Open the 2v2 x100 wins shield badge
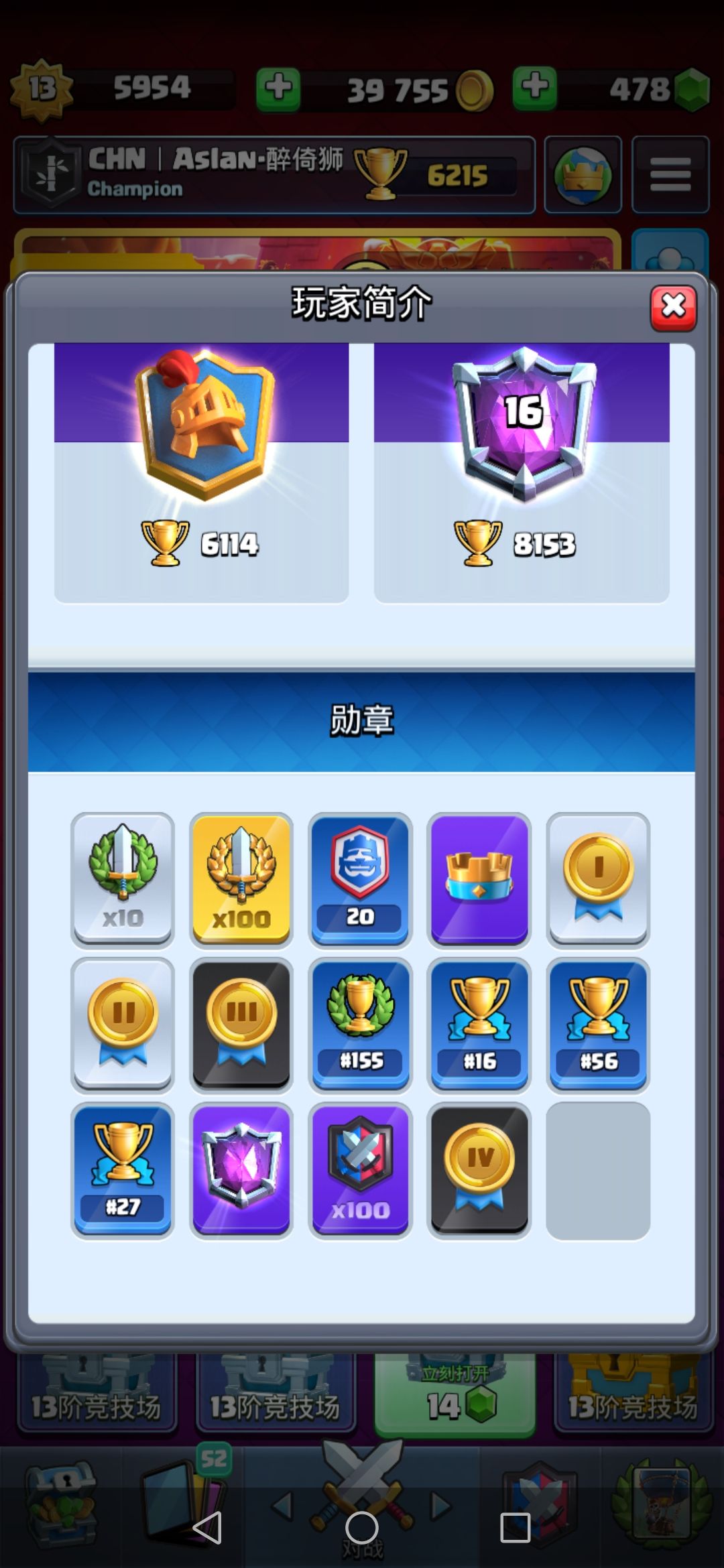Screen dimensions: 724x1568 point(360,1169)
